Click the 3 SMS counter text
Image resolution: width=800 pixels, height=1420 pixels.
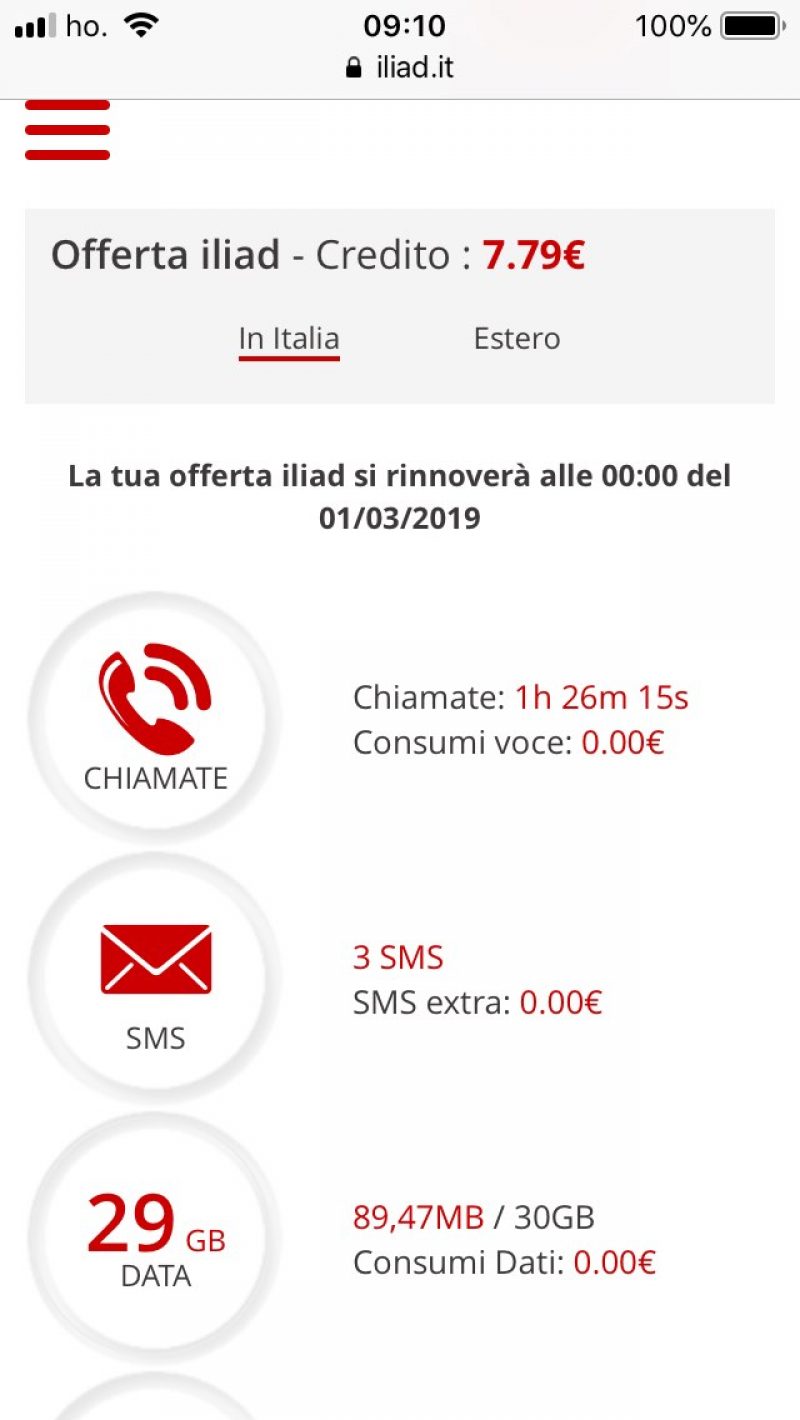(397, 957)
